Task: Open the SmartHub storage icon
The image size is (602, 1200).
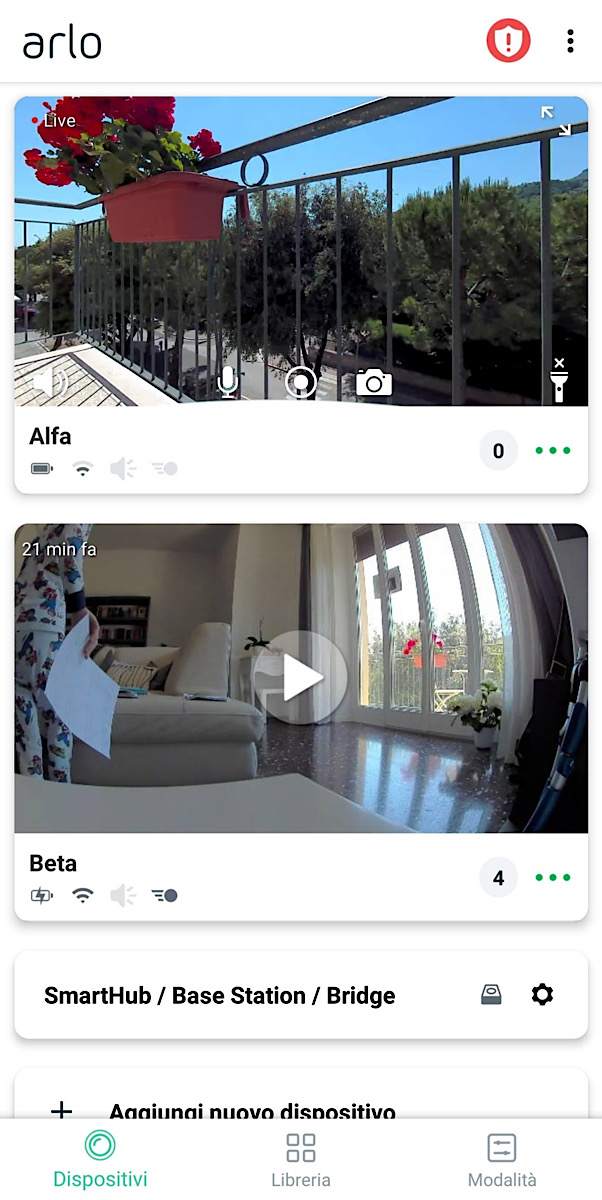Action: pos(491,995)
